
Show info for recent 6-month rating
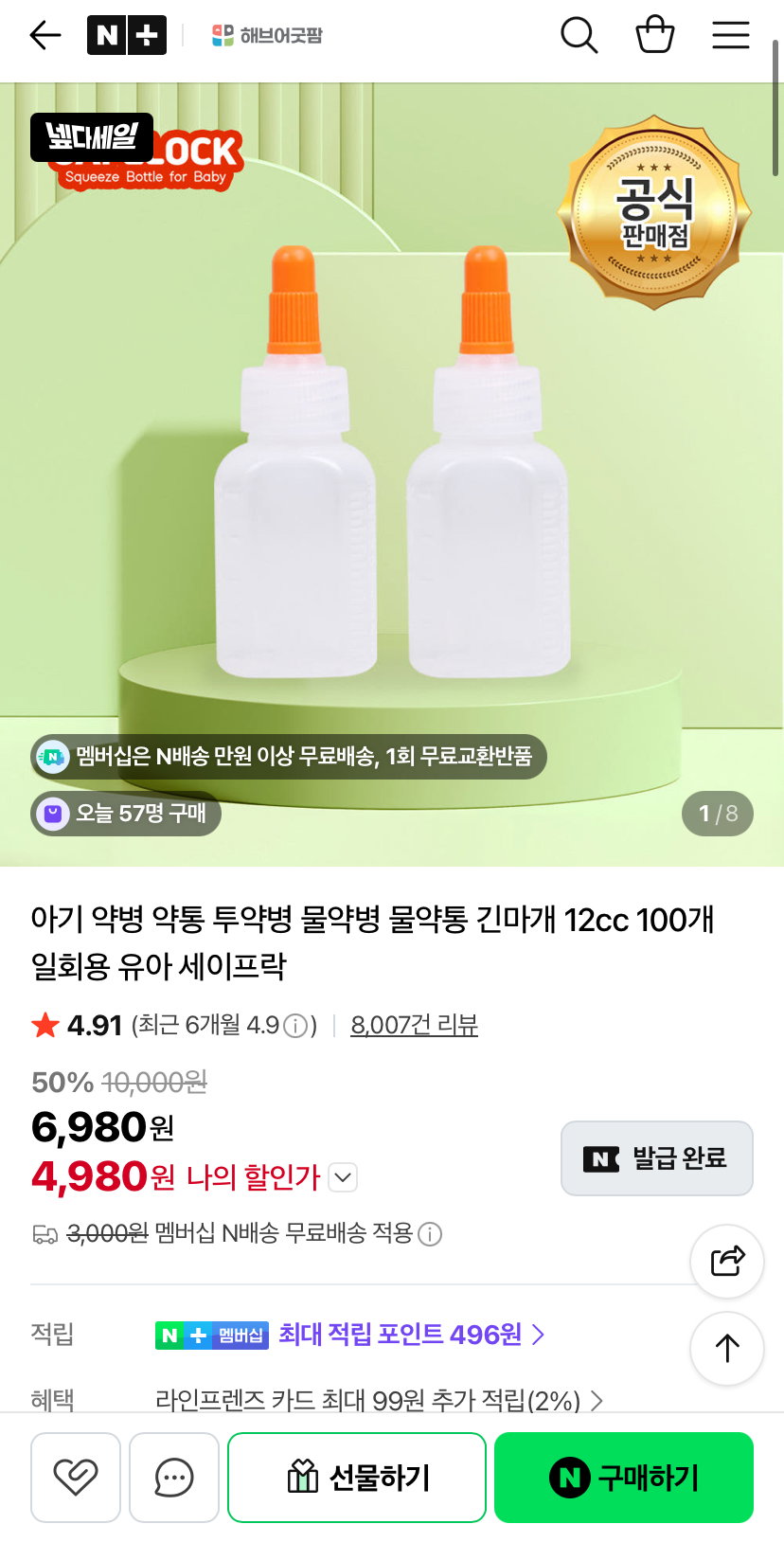point(295,1026)
